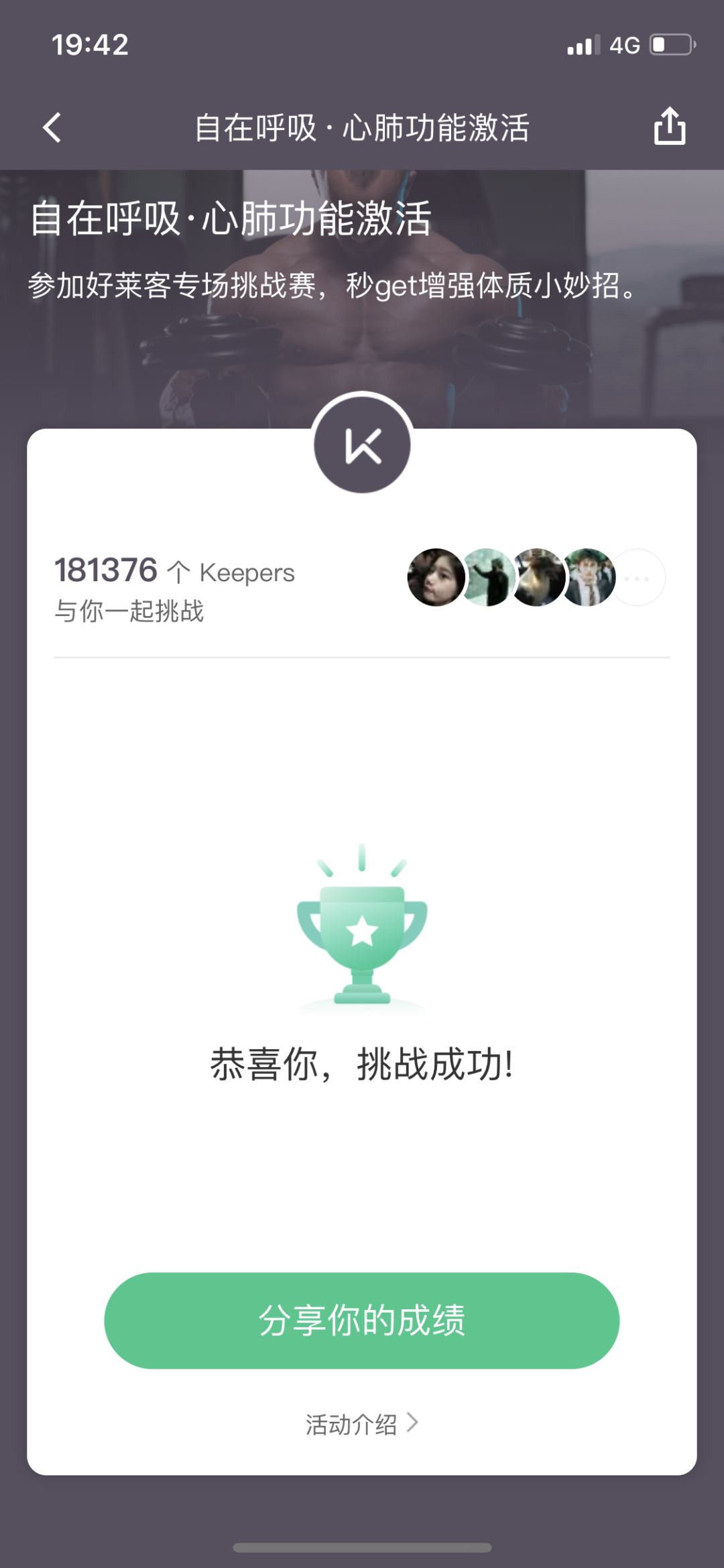724x1568 pixels.
Task: Tap the green 分享你的成绩 button
Action: click(x=361, y=1320)
